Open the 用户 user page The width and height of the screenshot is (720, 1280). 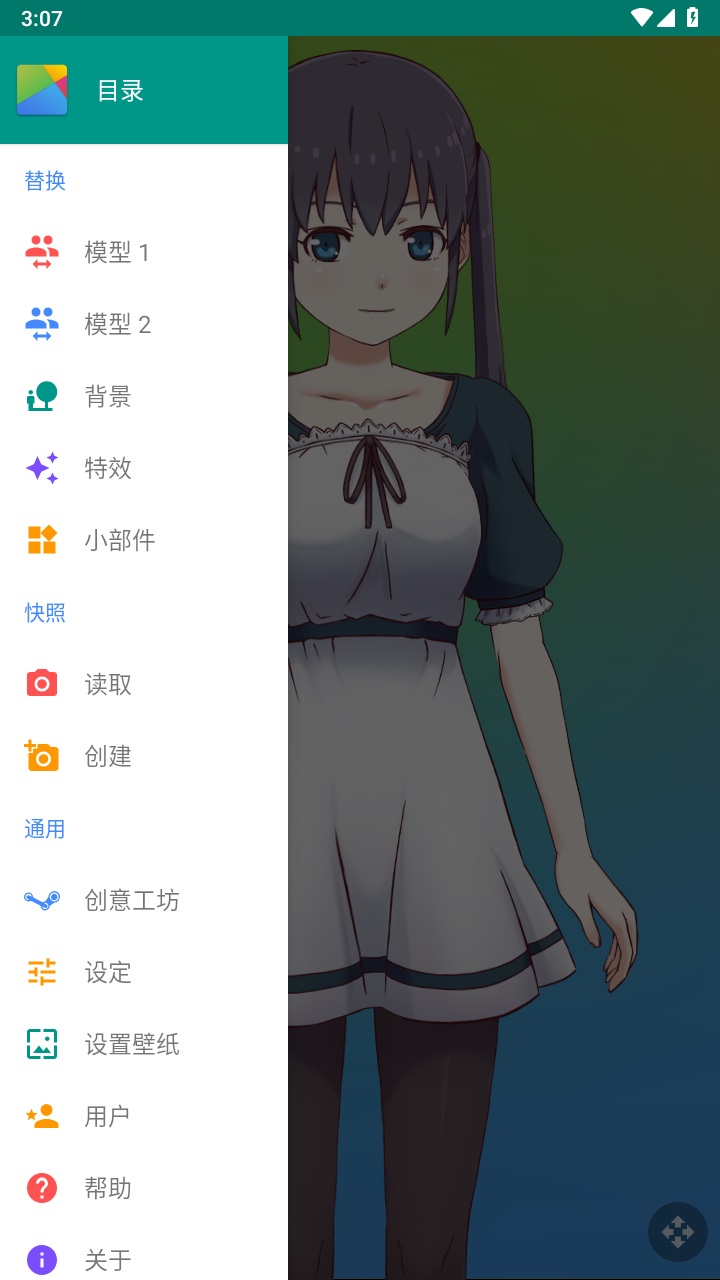tap(108, 1116)
